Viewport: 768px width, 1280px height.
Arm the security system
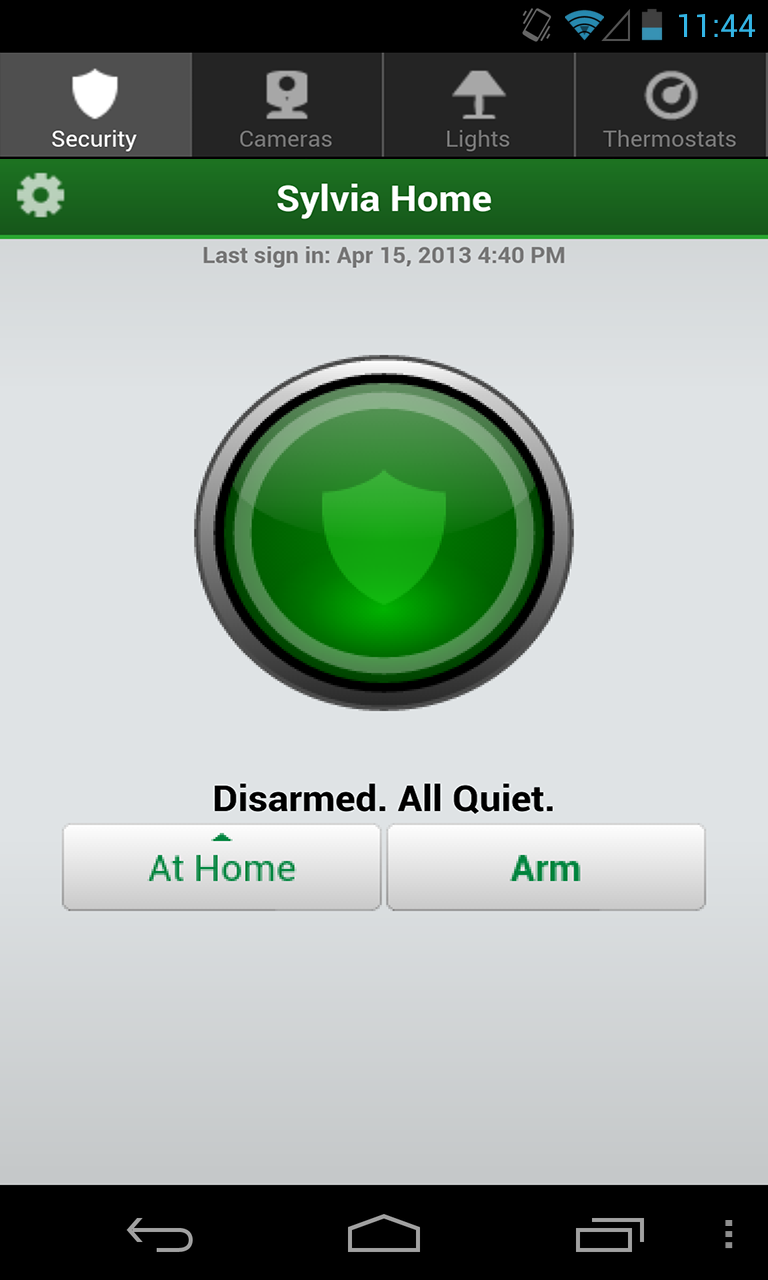[x=546, y=867]
